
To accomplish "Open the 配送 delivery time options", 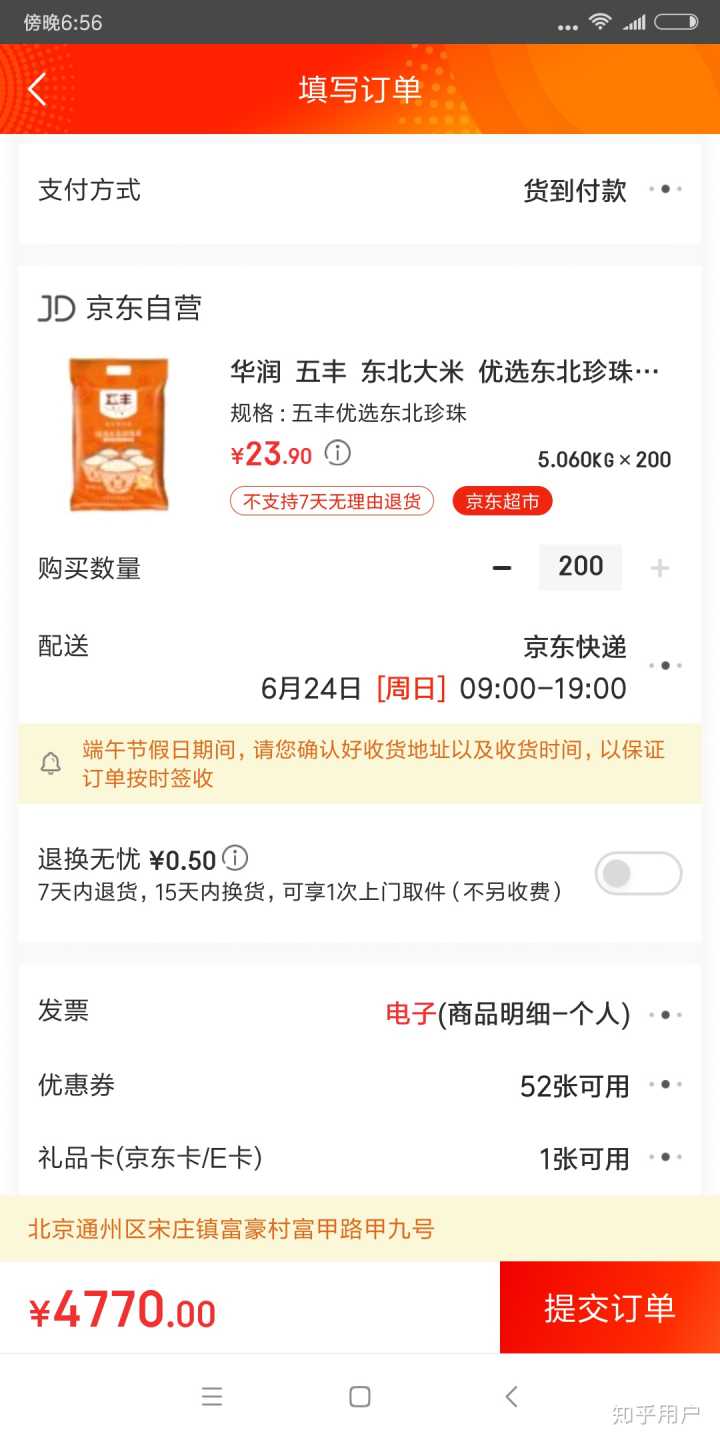I will click(664, 666).
